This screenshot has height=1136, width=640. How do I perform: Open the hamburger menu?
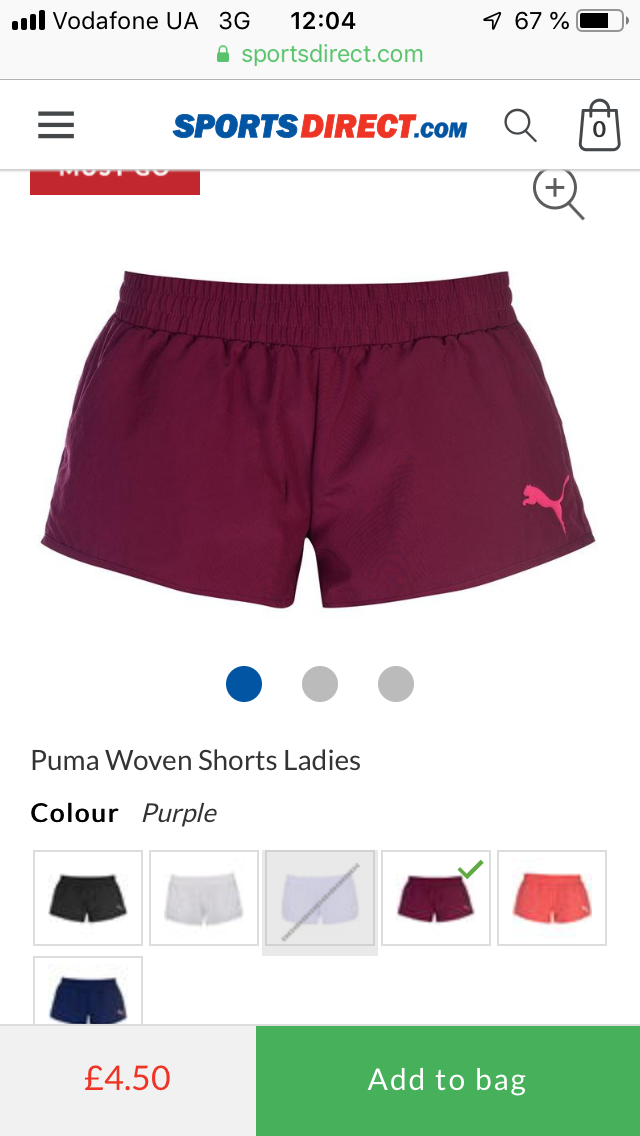pyautogui.click(x=56, y=125)
